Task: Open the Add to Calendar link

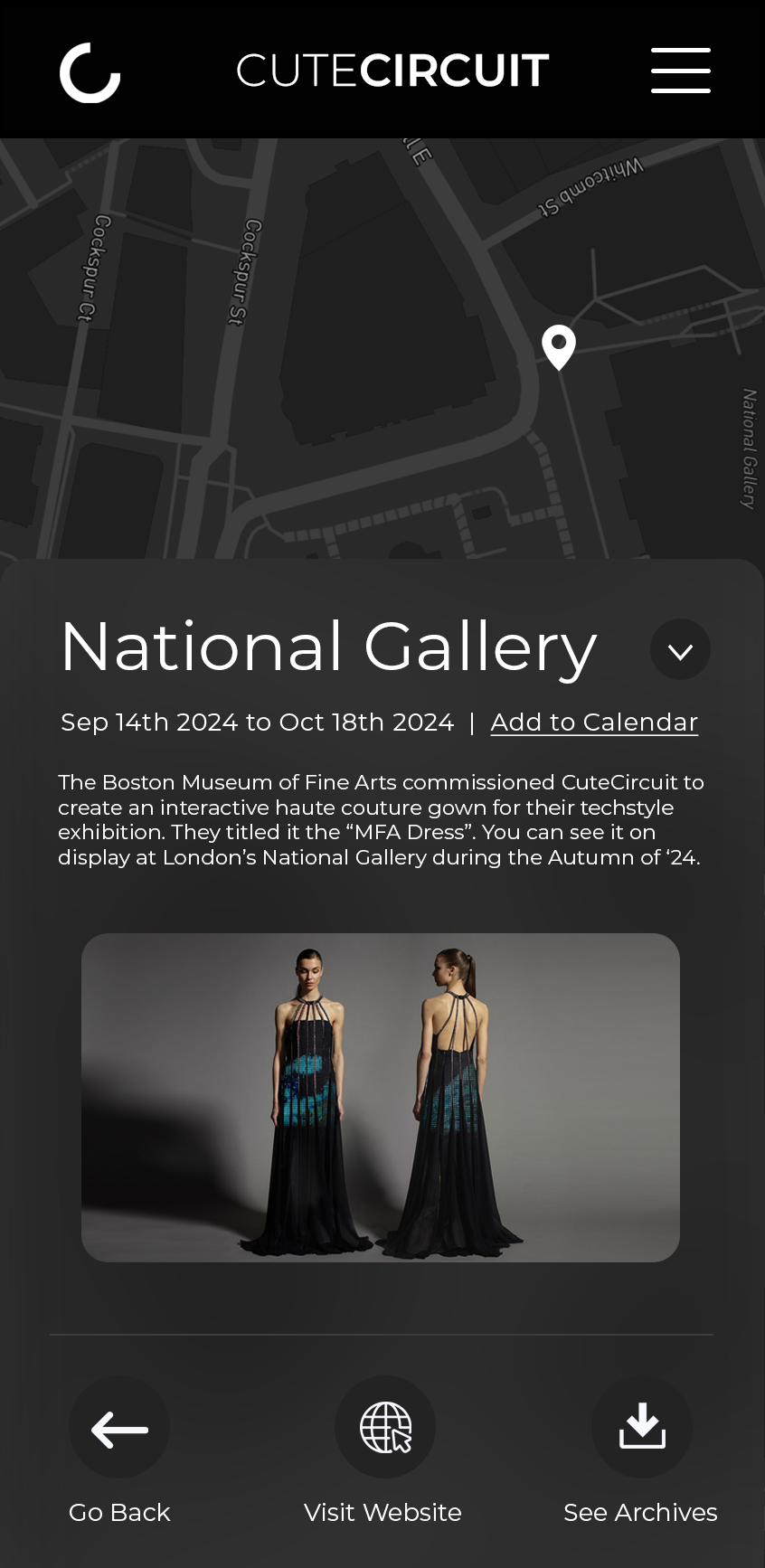Action: 594,723
